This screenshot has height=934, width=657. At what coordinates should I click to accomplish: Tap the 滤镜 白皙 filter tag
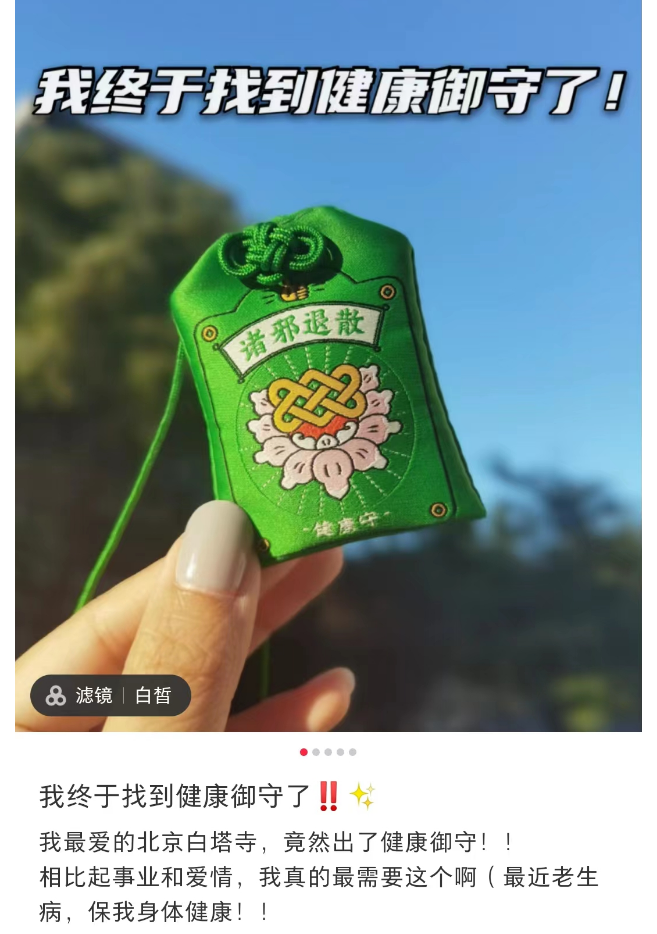111,695
